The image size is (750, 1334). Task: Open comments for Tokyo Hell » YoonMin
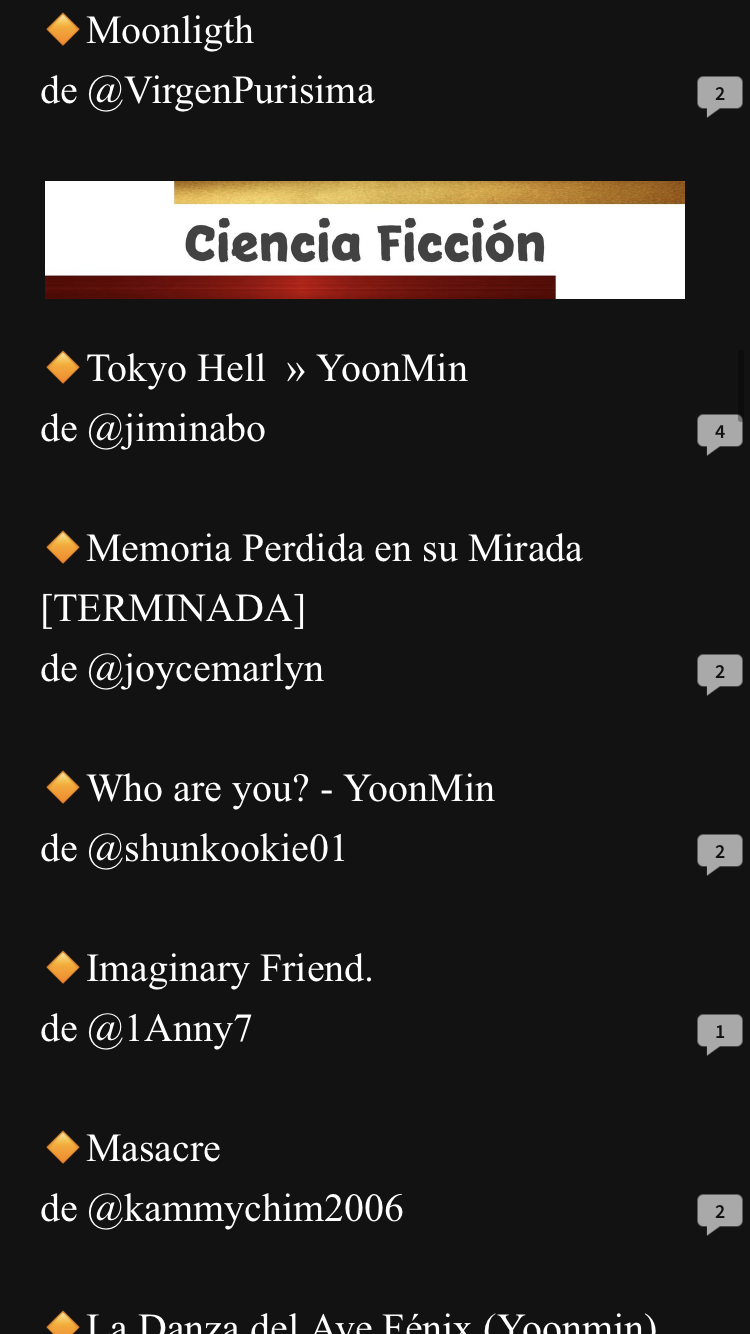click(719, 433)
